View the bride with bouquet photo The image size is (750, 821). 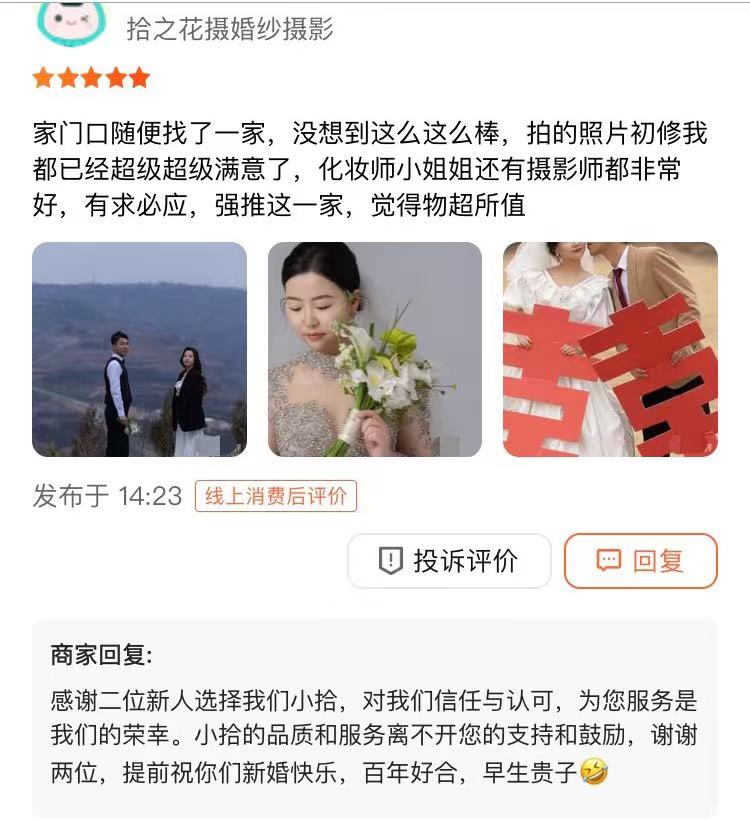point(375,349)
